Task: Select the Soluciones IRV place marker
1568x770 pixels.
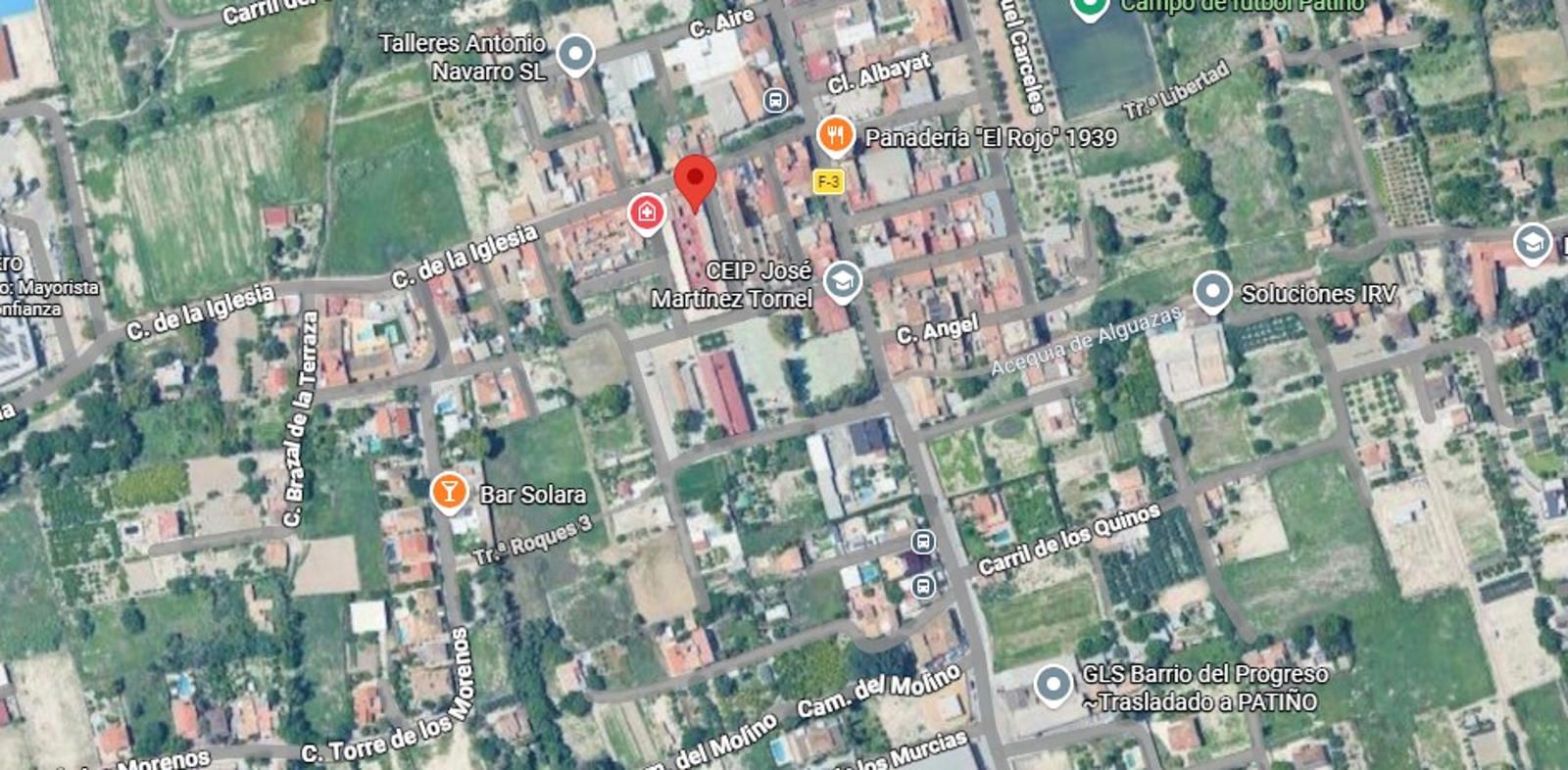Action: point(1212,292)
